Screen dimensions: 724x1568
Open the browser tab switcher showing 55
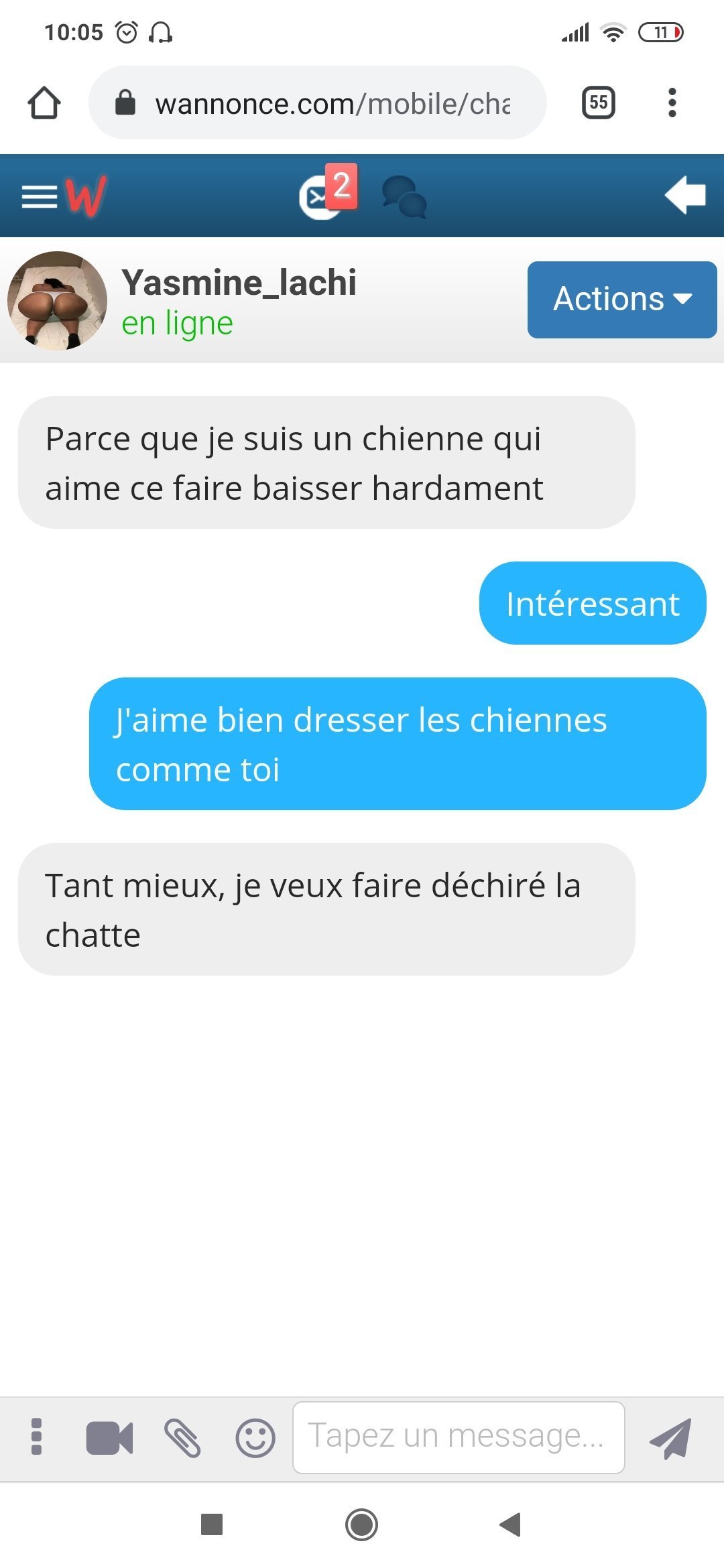coord(598,103)
